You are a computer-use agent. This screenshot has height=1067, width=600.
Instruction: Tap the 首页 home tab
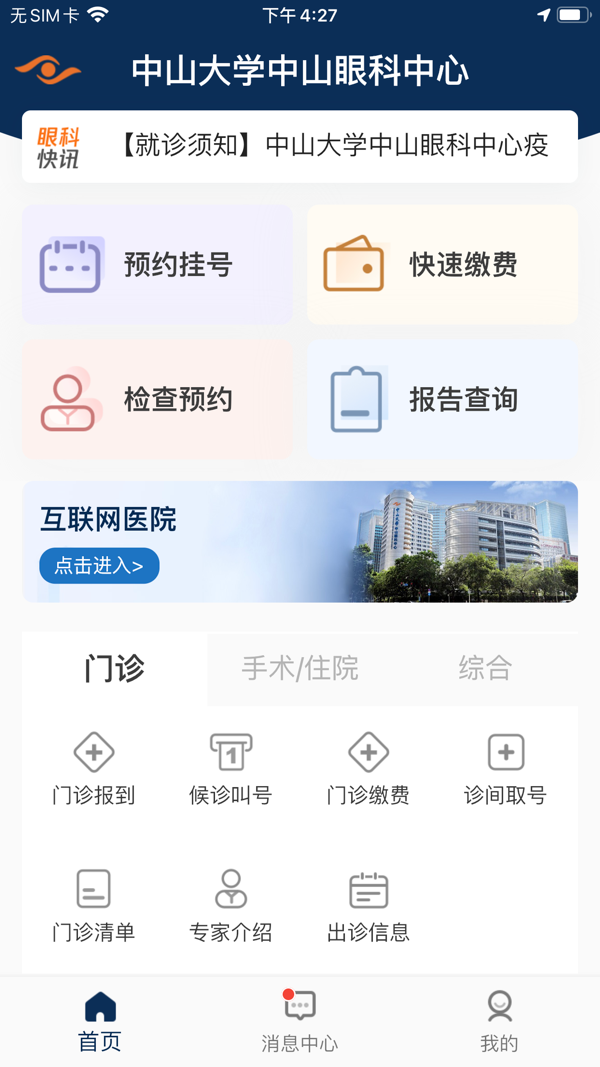click(100, 1021)
